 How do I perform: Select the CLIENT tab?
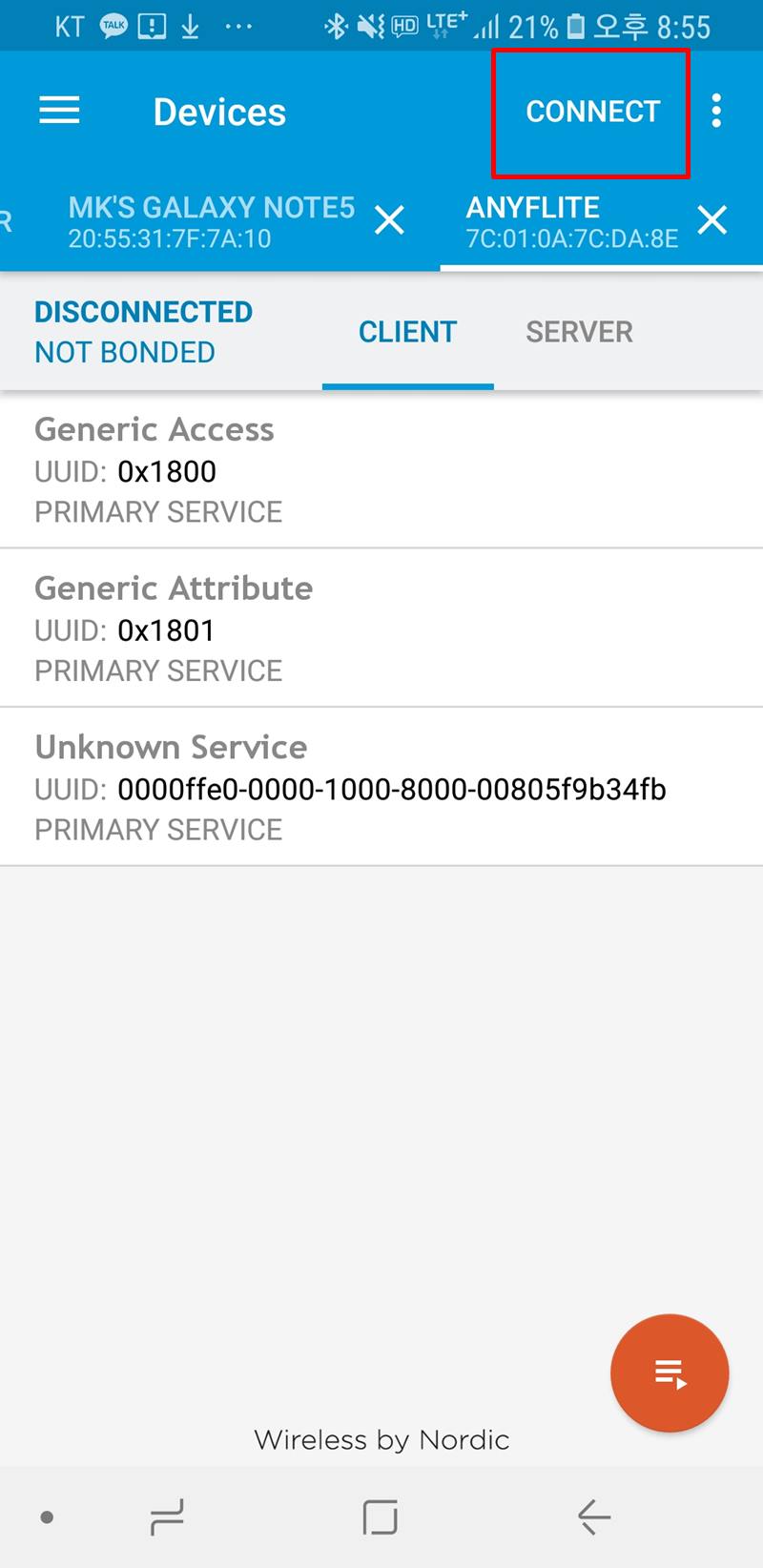pos(407,332)
